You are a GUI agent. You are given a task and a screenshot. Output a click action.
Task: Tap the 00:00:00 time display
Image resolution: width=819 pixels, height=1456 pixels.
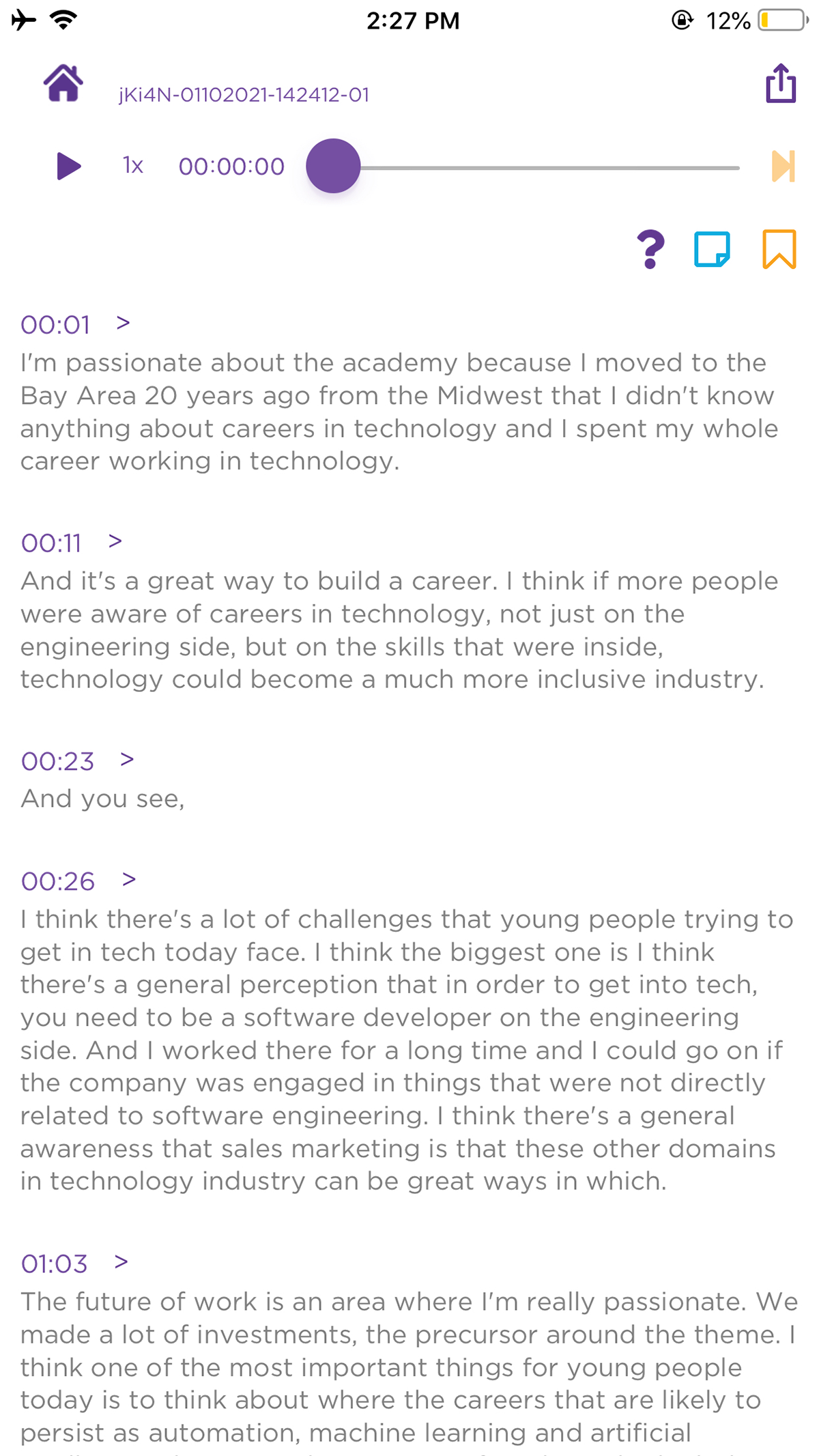click(229, 165)
